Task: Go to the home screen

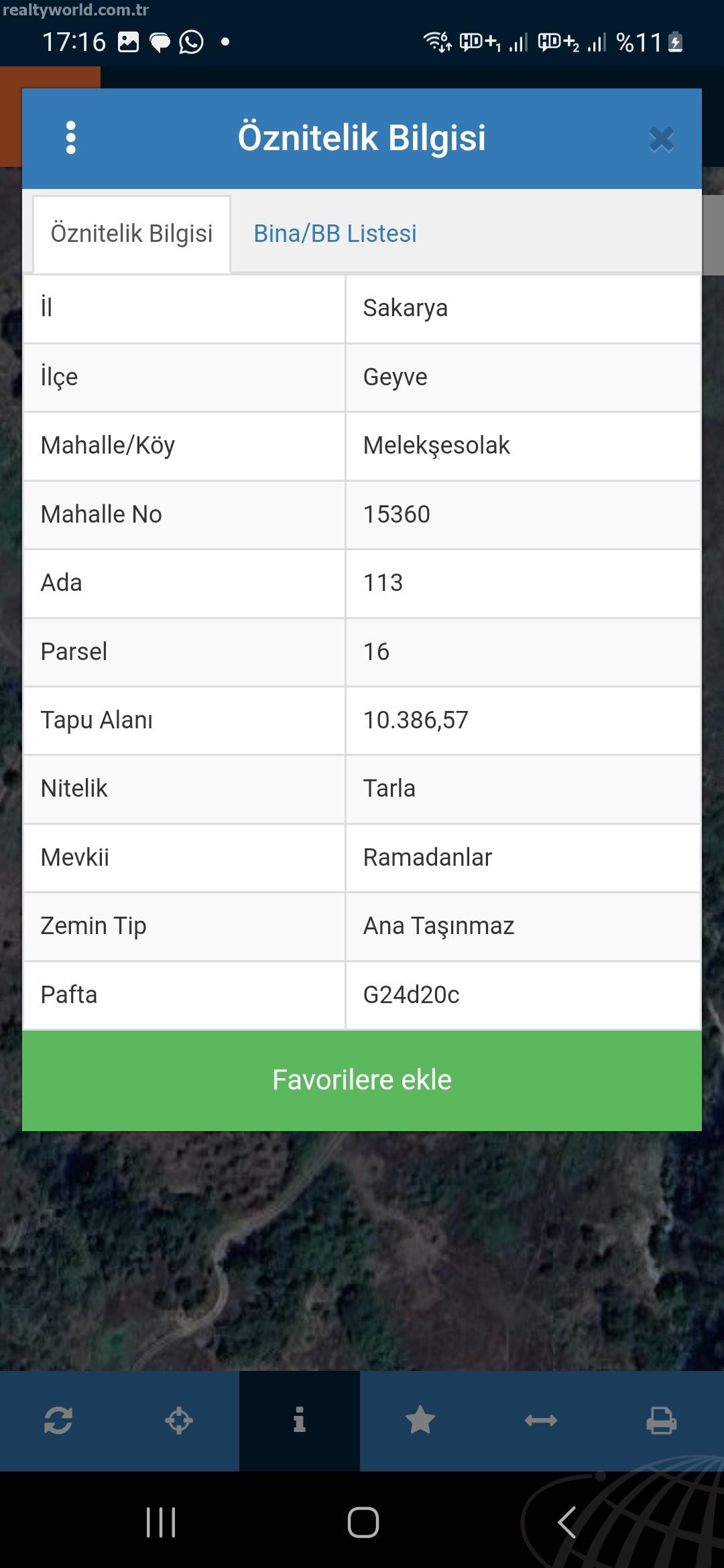Action: coord(363,1522)
